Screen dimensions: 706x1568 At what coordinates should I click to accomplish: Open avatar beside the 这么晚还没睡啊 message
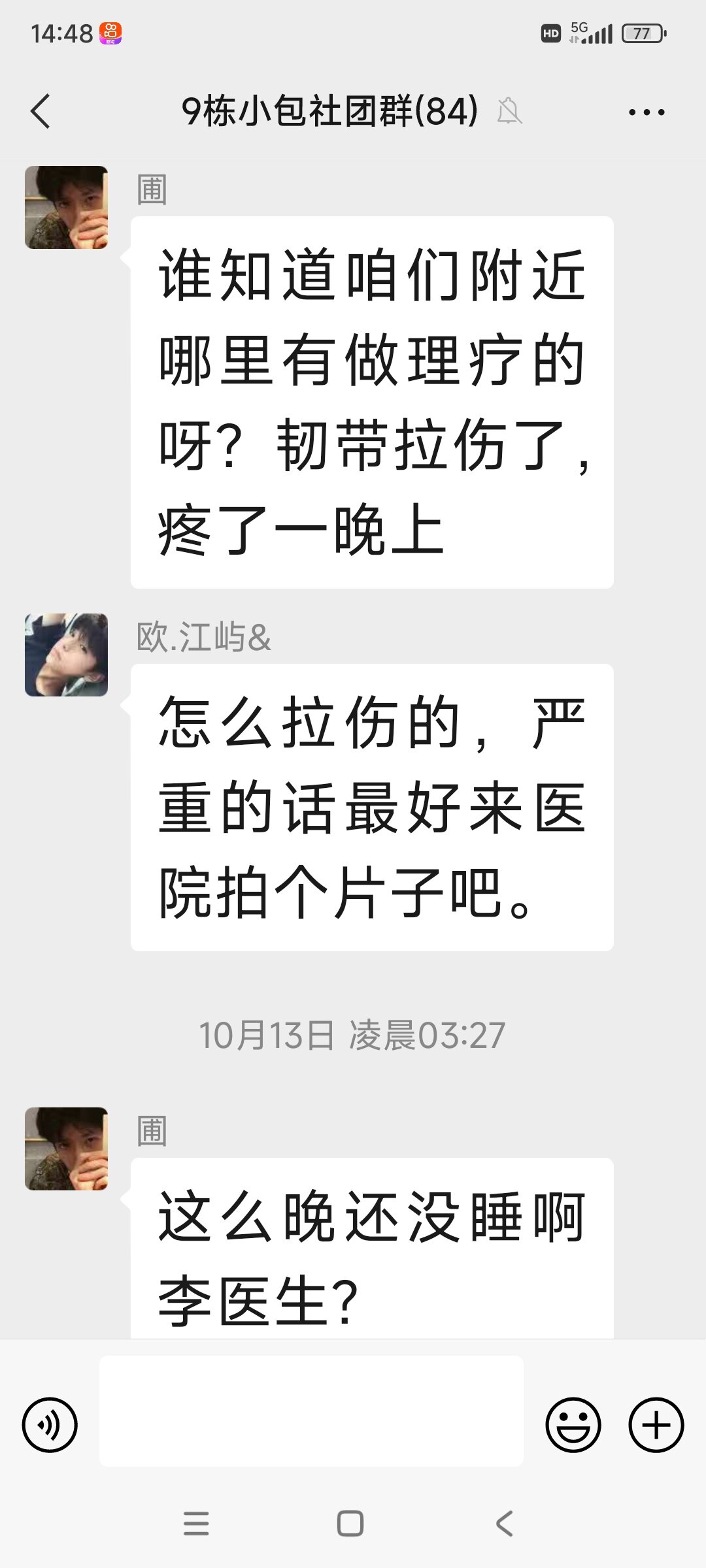[x=66, y=1149]
